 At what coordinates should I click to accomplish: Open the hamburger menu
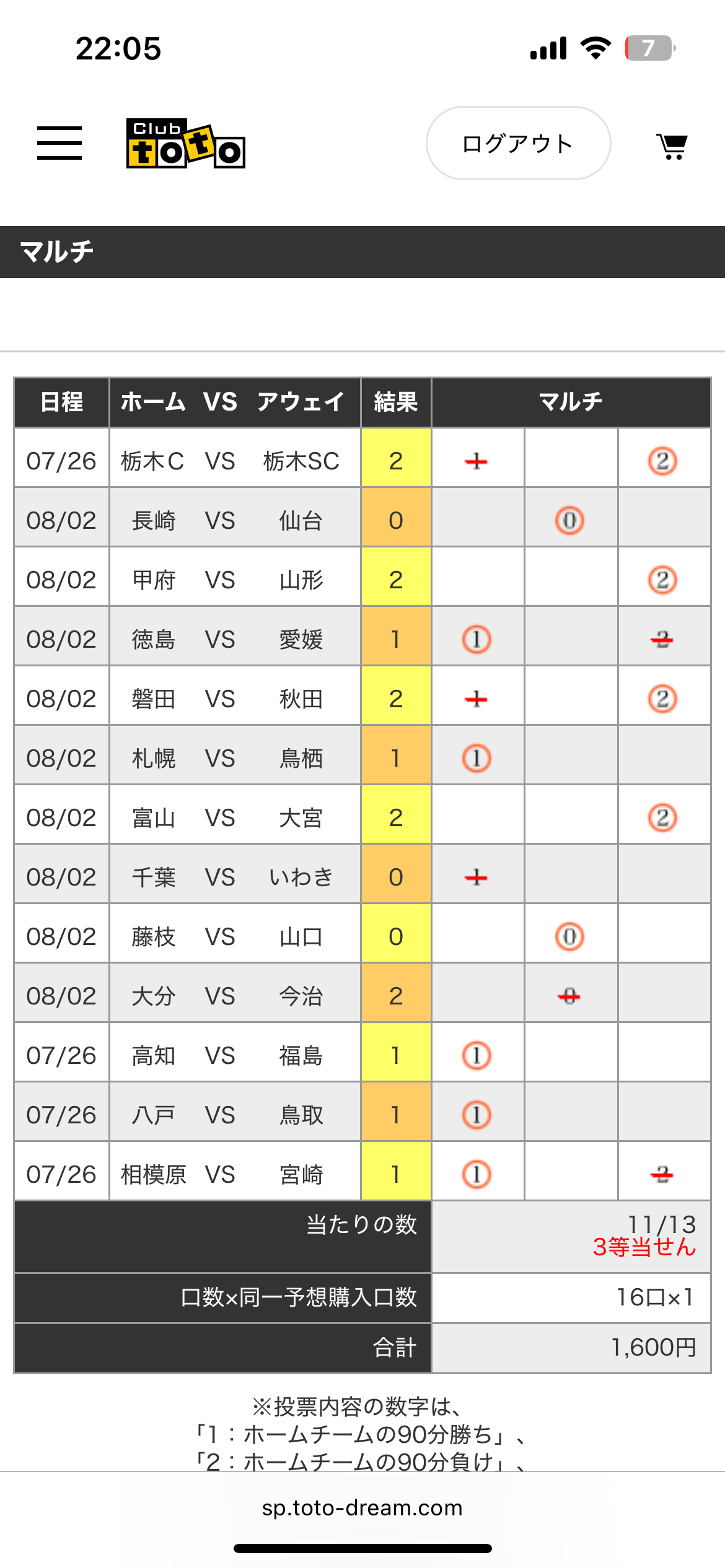[59, 143]
